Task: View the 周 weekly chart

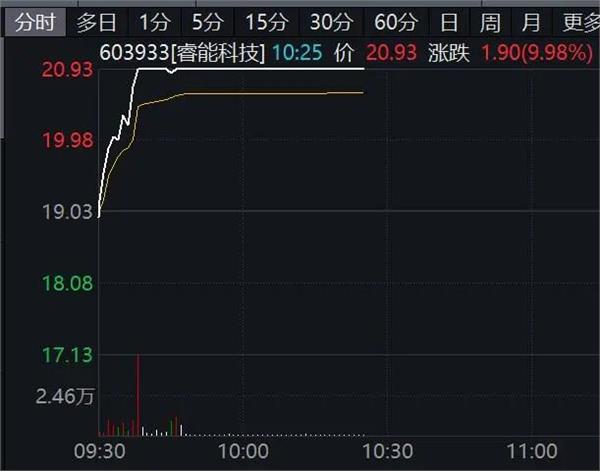Action: coord(490,21)
